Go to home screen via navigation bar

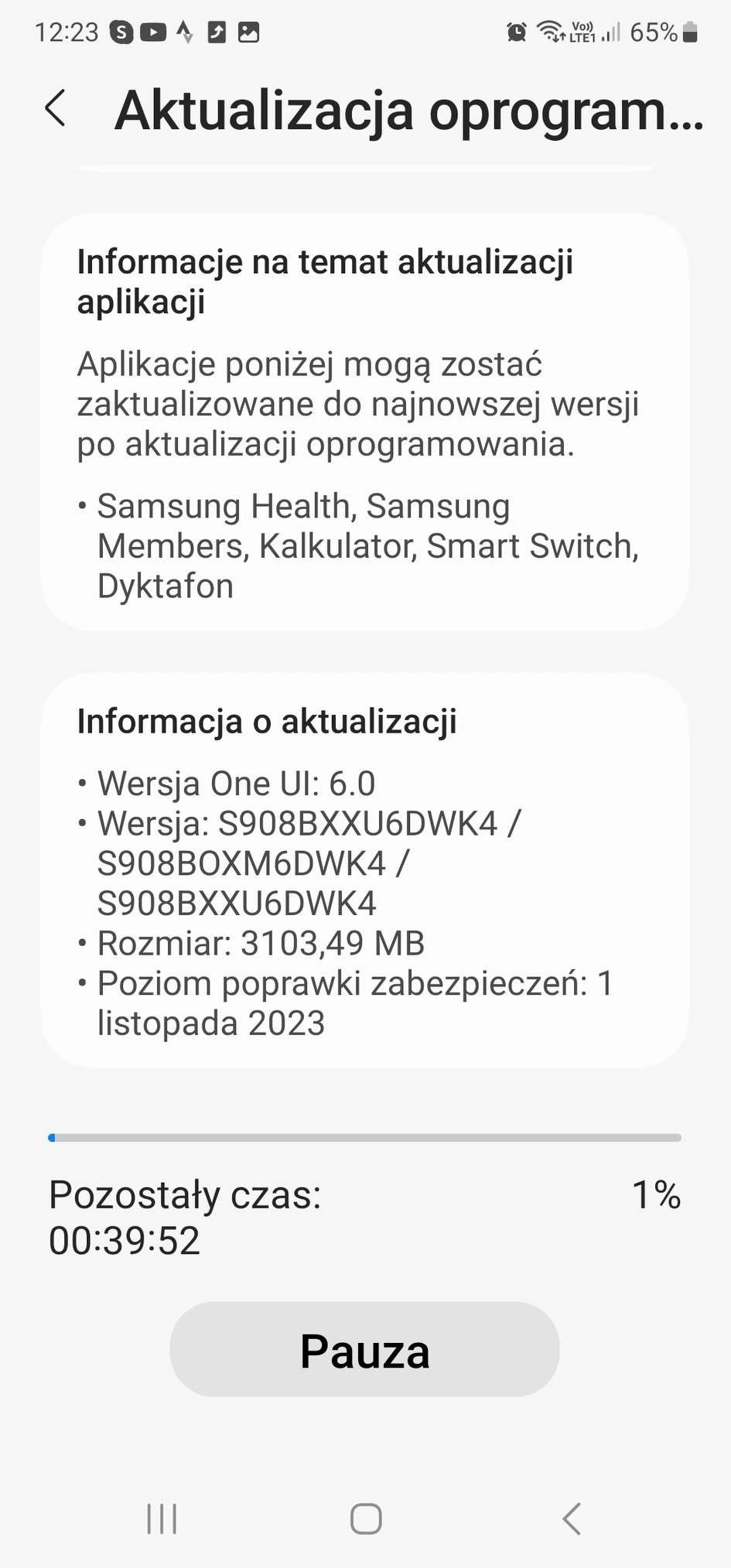(366, 1519)
